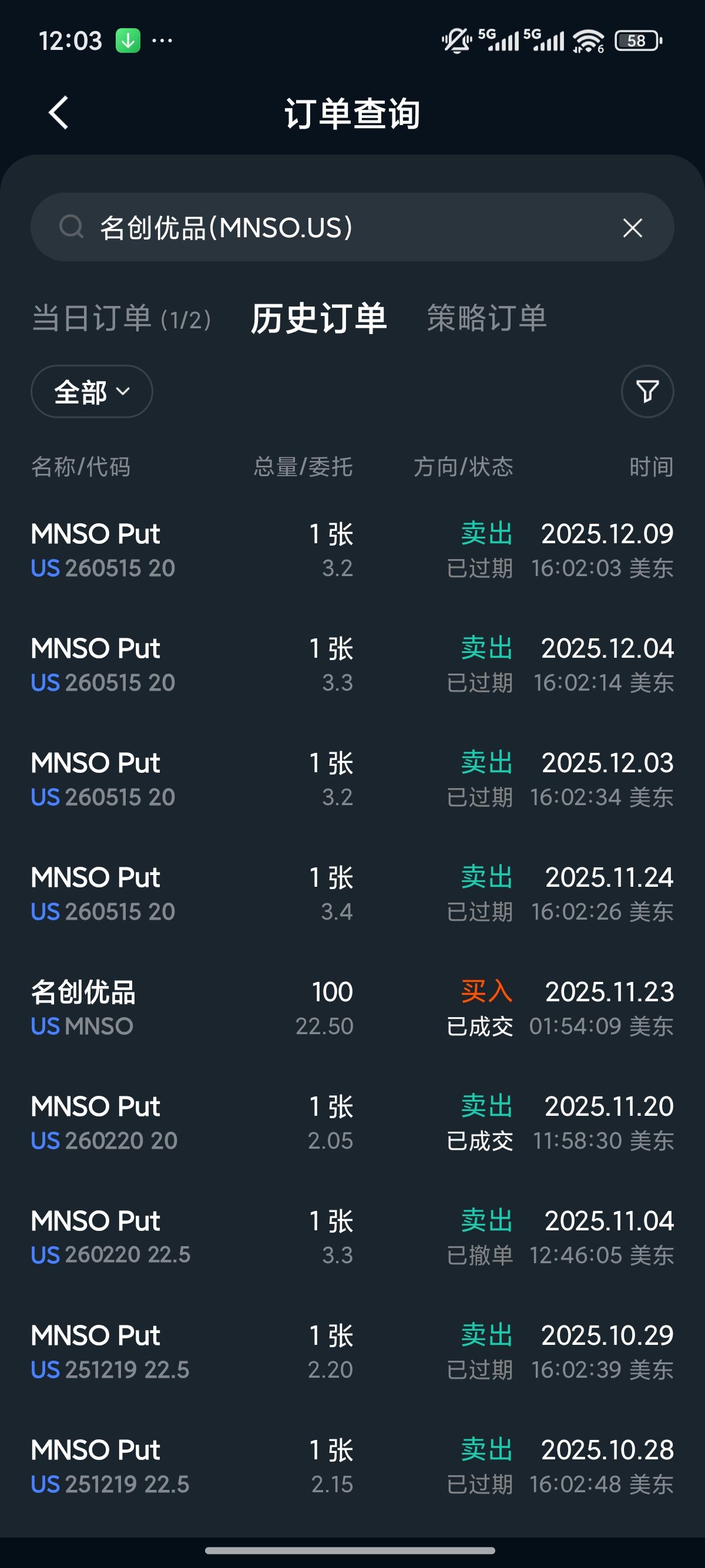The height and width of the screenshot is (1568, 705).
Task: Open the MNSO Put order dated 2025.12.04
Action: (x=352, y=665)
